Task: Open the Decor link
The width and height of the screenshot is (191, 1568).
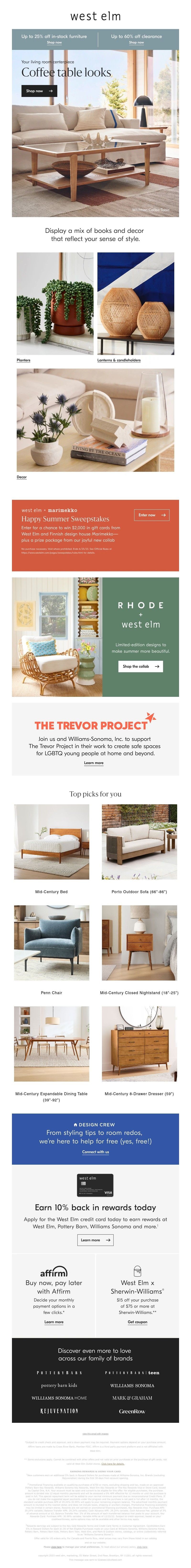Action: click(21, 477)
